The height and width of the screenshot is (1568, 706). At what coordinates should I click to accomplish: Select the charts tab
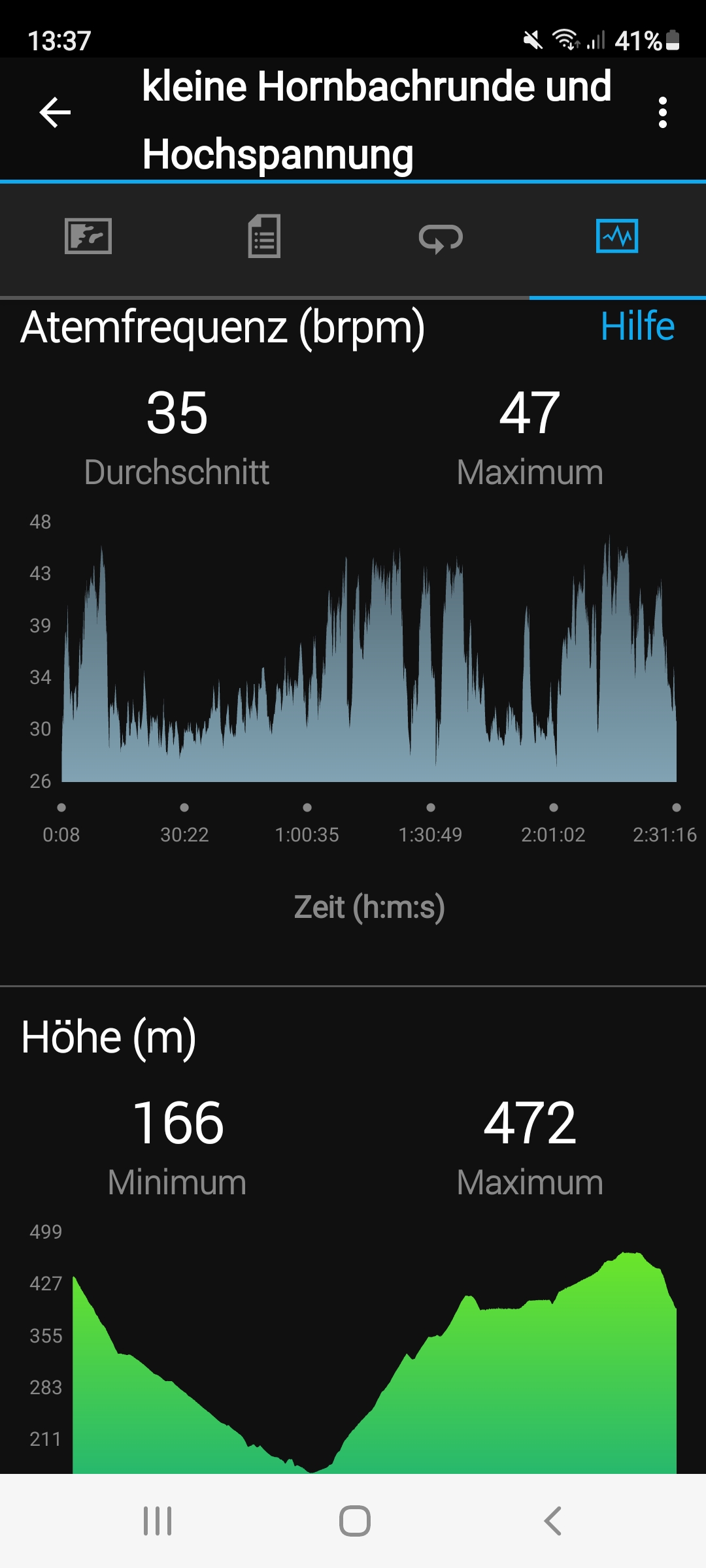point(617,237)
